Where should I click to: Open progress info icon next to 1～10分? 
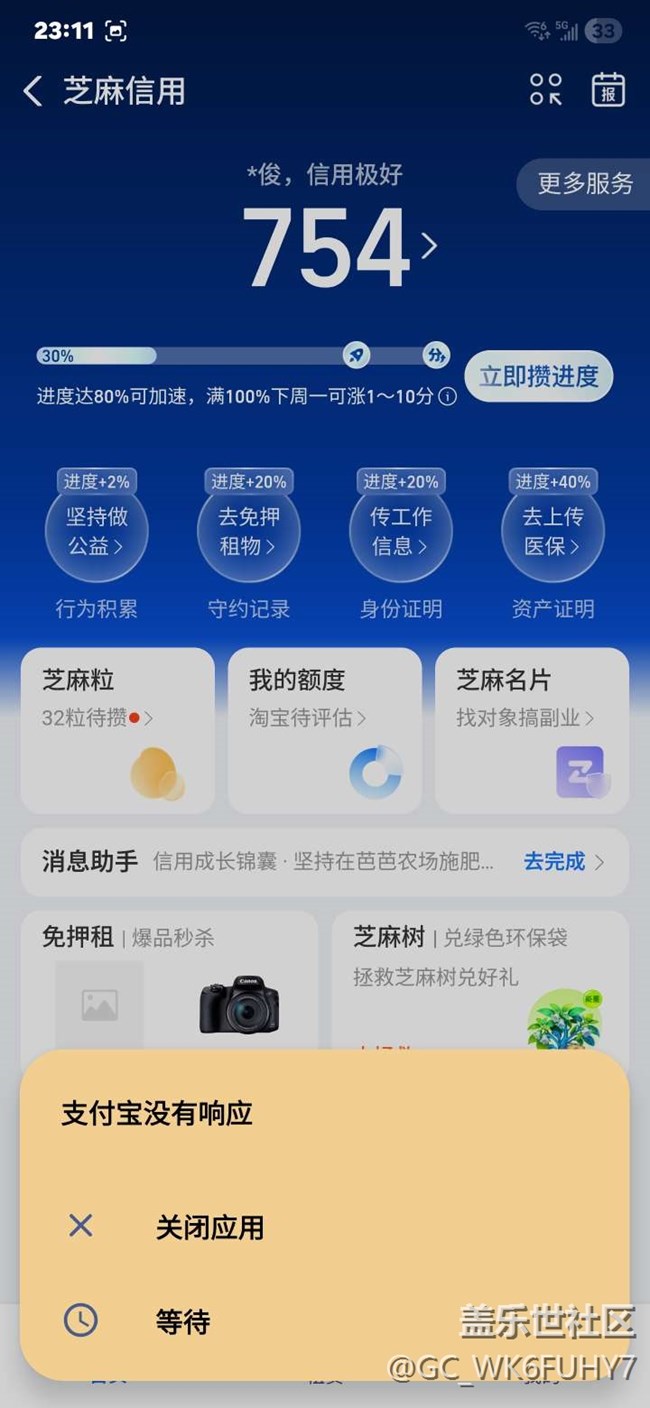coord(448,397)
